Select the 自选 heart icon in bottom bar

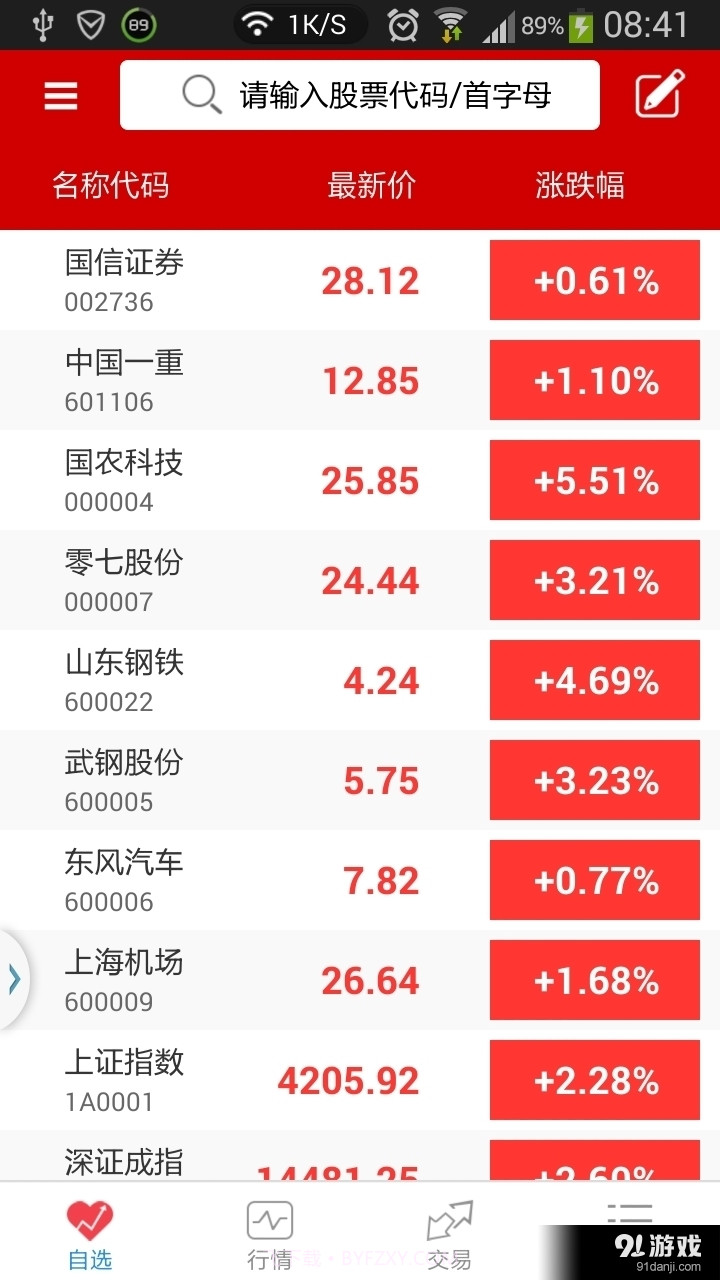pyautogui.click(x=89, y=1220)
